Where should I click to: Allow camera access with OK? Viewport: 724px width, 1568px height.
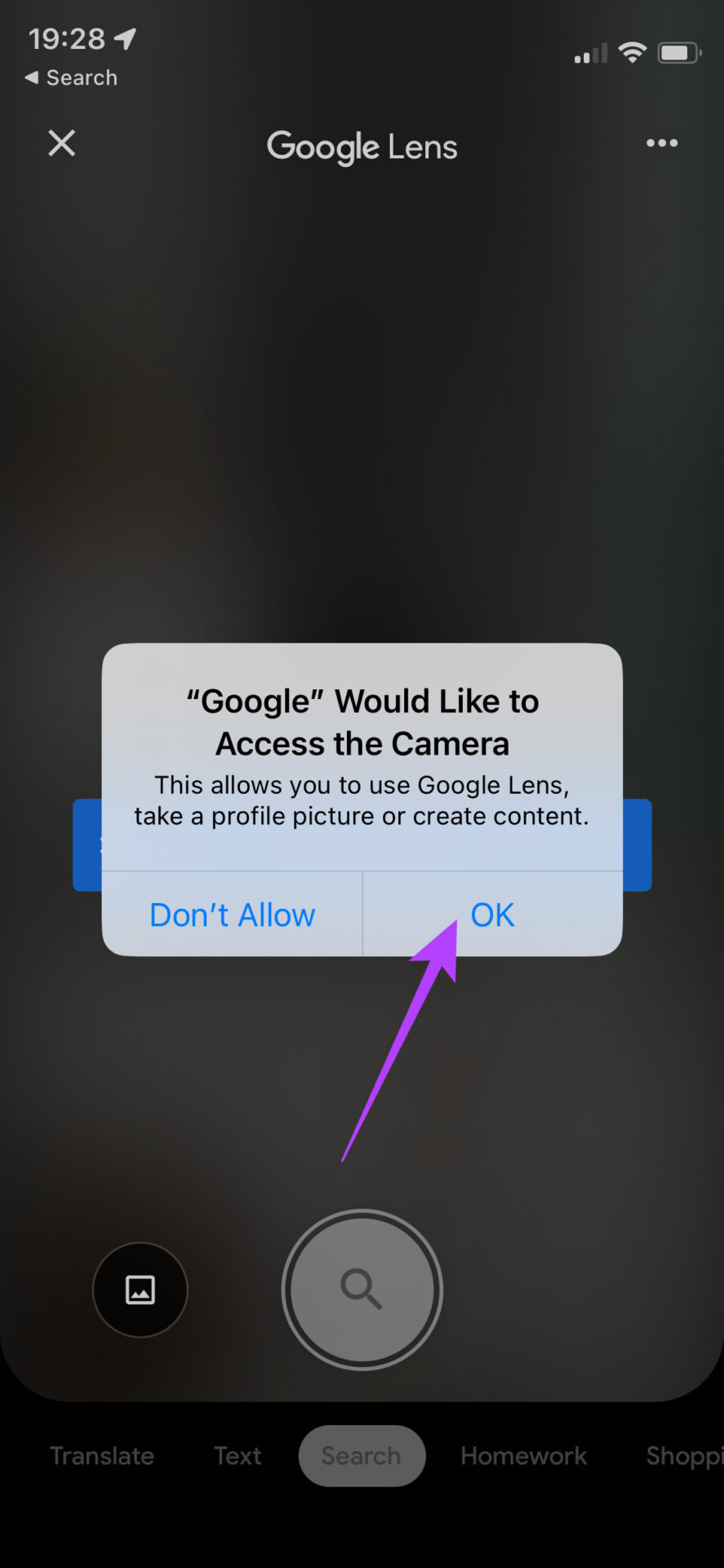(x=492, y=914)
